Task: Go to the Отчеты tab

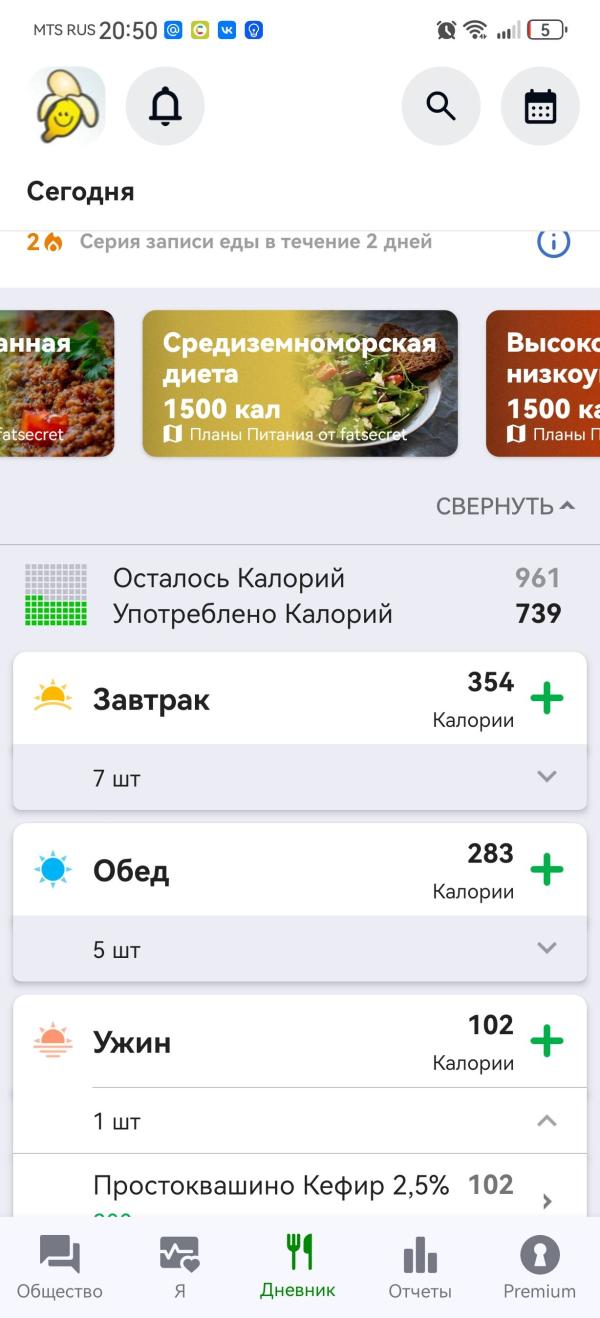Action: pos(420,1267)
